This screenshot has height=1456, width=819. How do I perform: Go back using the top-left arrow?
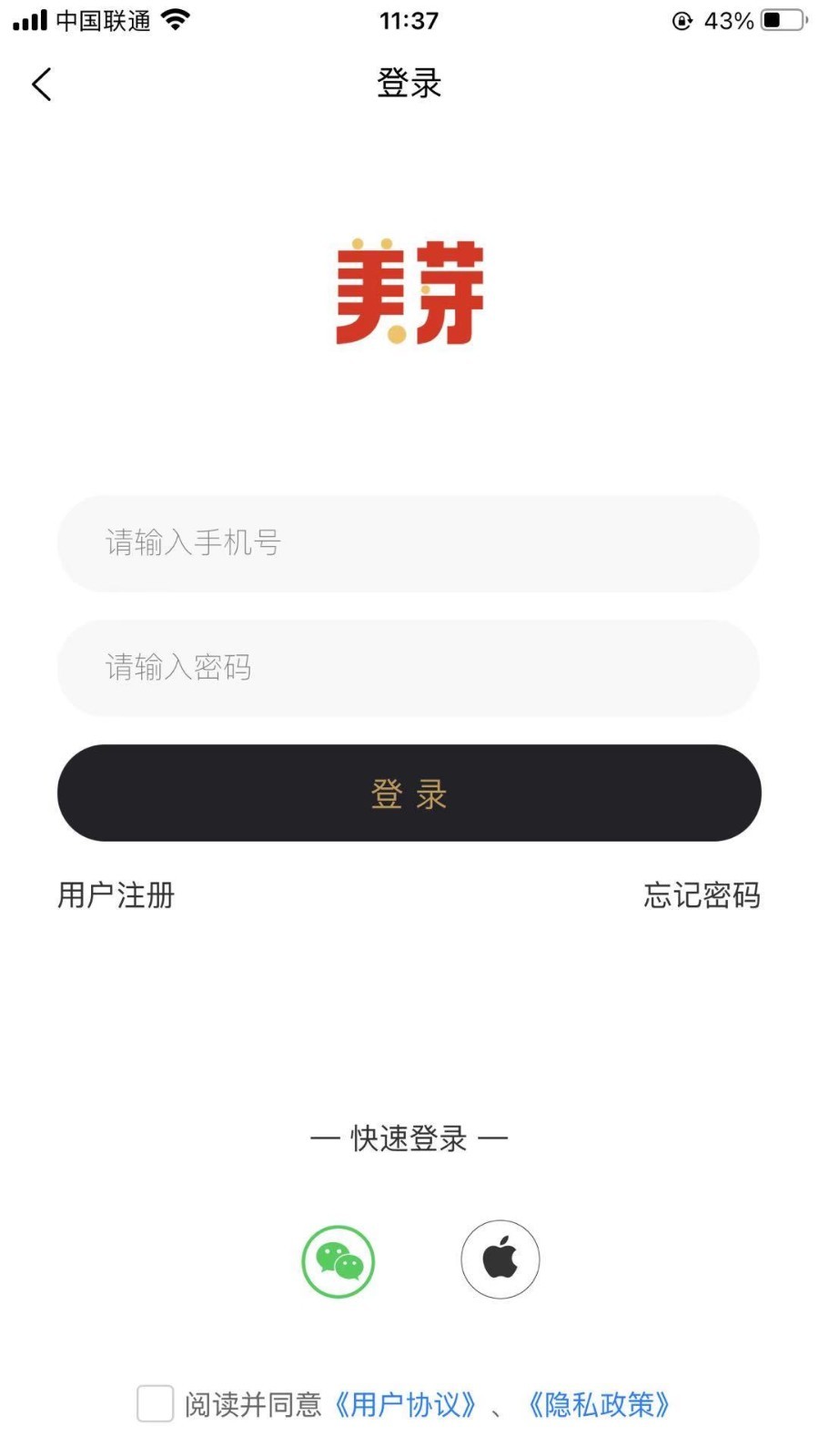(42, 85)
